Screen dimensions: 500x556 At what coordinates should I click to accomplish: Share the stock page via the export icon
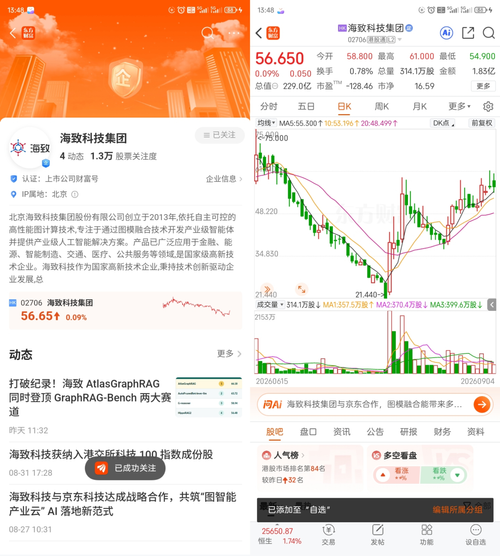click(468, 33)
